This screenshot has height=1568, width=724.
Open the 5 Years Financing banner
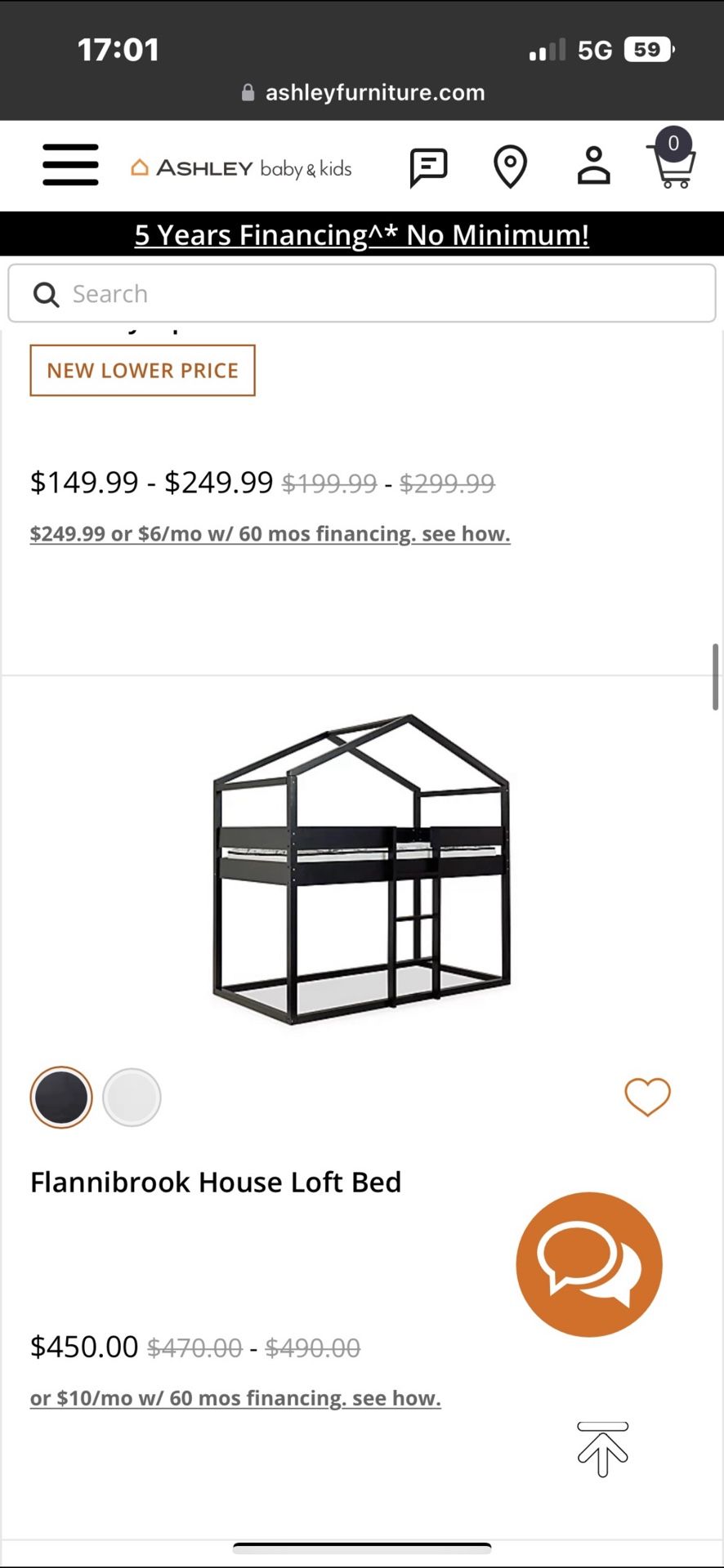click(362, 234)
